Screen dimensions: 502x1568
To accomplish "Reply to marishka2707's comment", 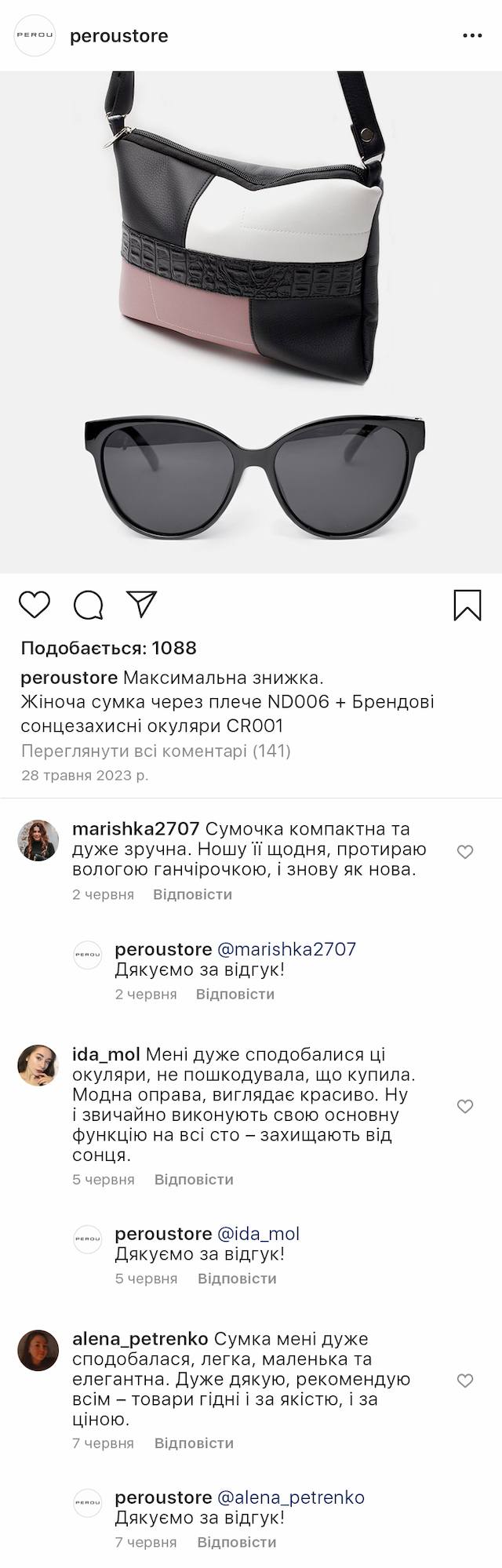I will point(192,894).
